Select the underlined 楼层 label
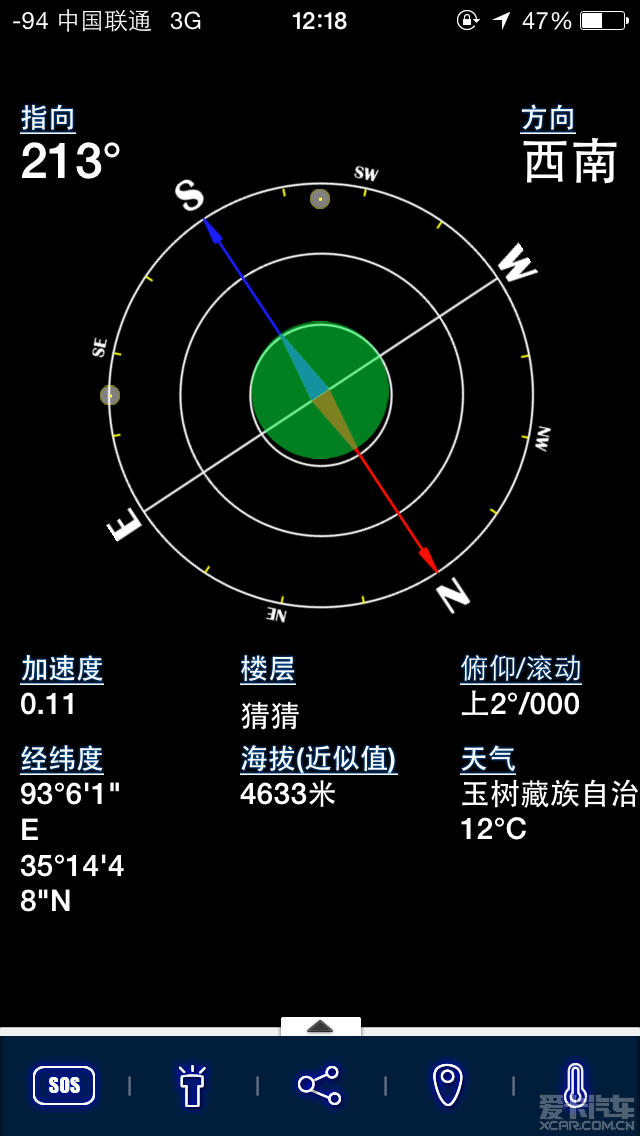The width and height of the screenshot is (640, 1136). pyautogui.click(x=268, y=669)
